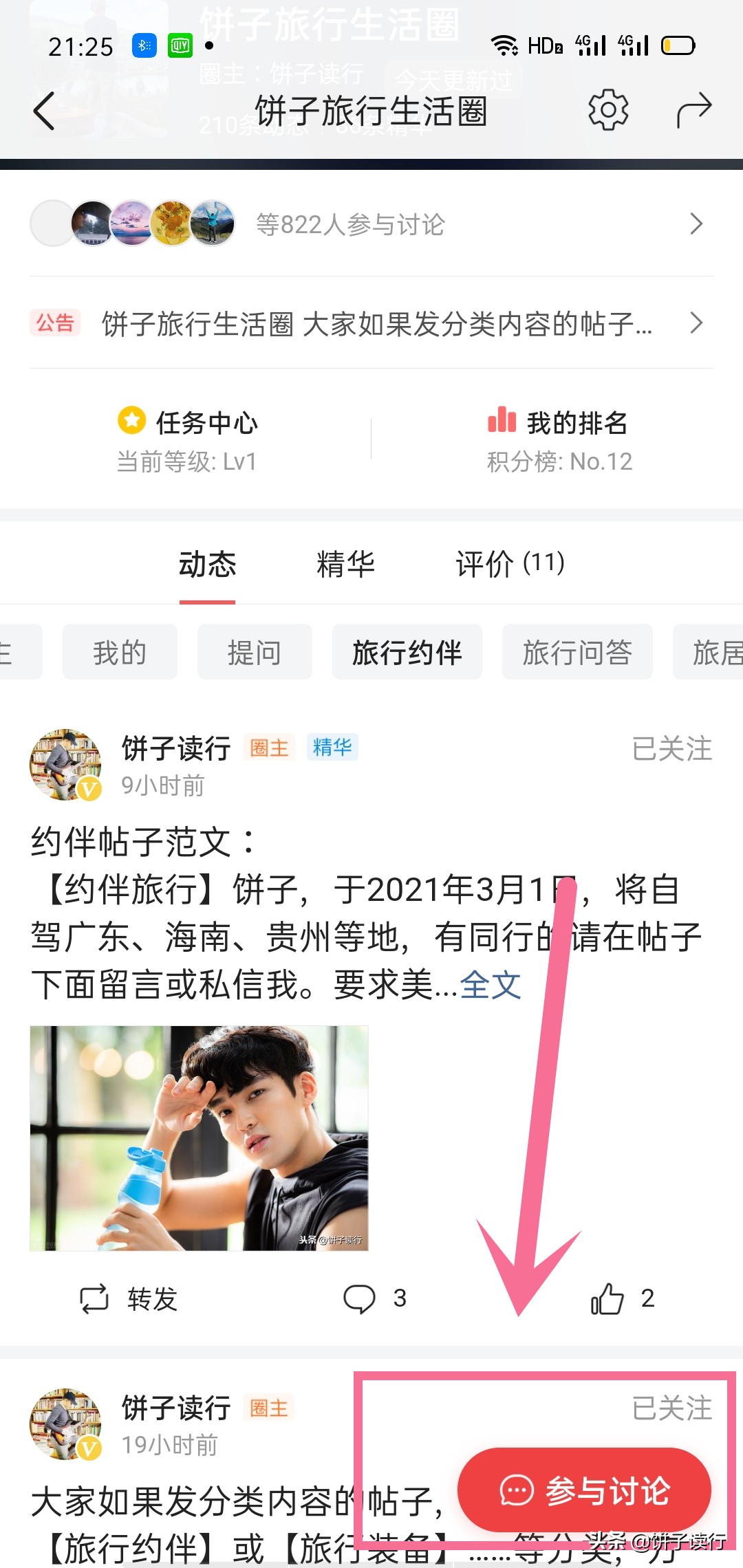The width and height of the screenshot is (743, 1568).
Task: Select the 我的 filter chip
Action: (x=120, y=652)
